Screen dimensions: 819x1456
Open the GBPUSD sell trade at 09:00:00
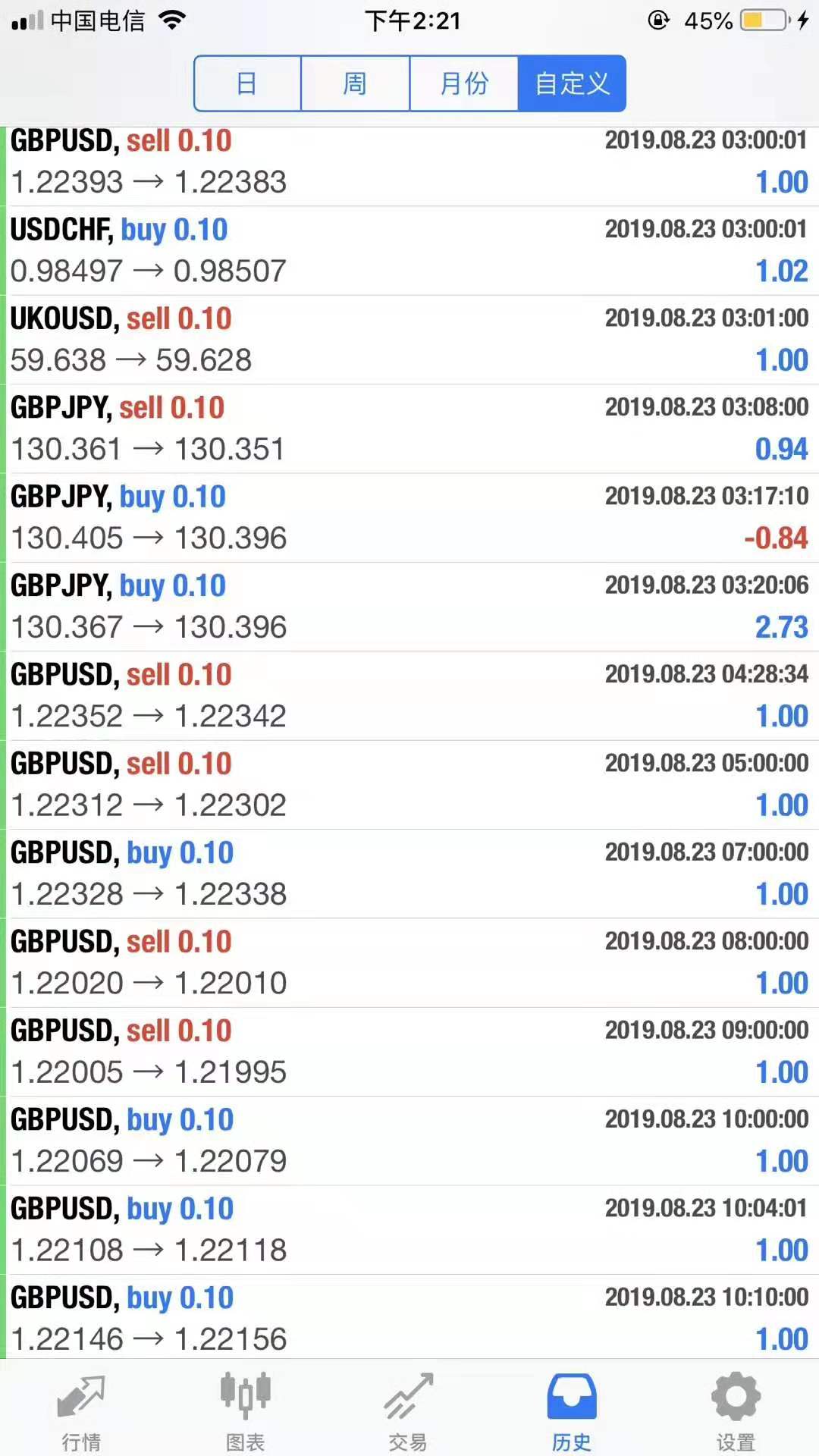(409, 1052)
